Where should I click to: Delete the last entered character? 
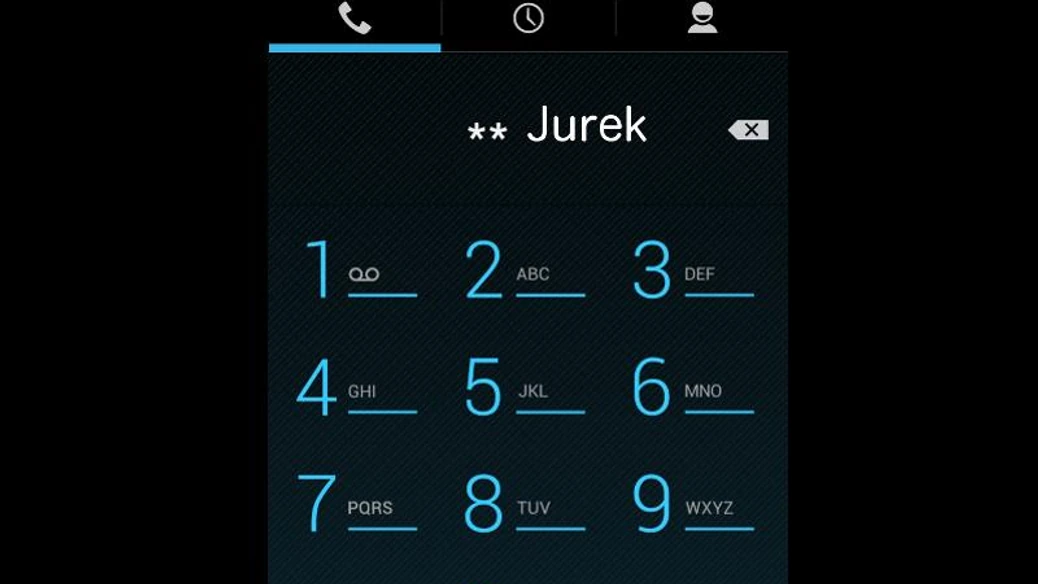tap(748, 130)
